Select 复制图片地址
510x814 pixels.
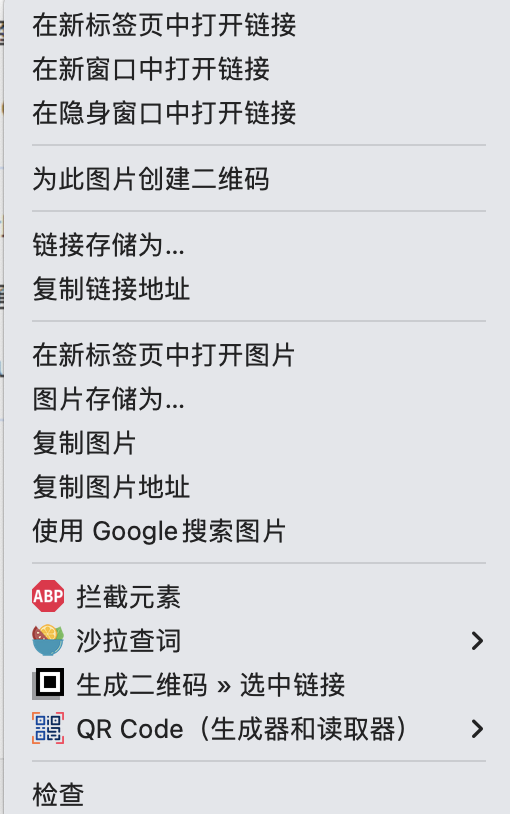[x=258, y=487]
